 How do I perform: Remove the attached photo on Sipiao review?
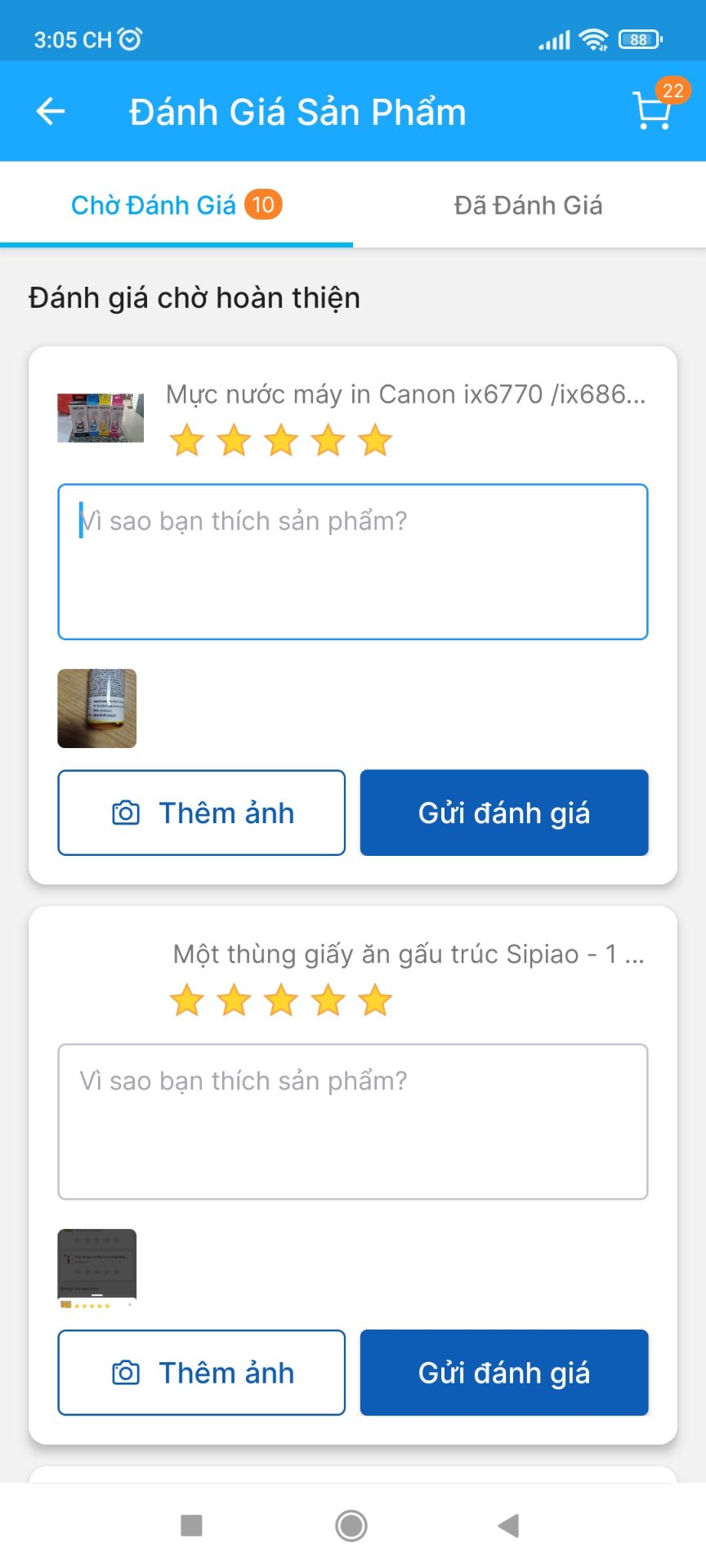pyautogui.click(x=130, y=1304)
